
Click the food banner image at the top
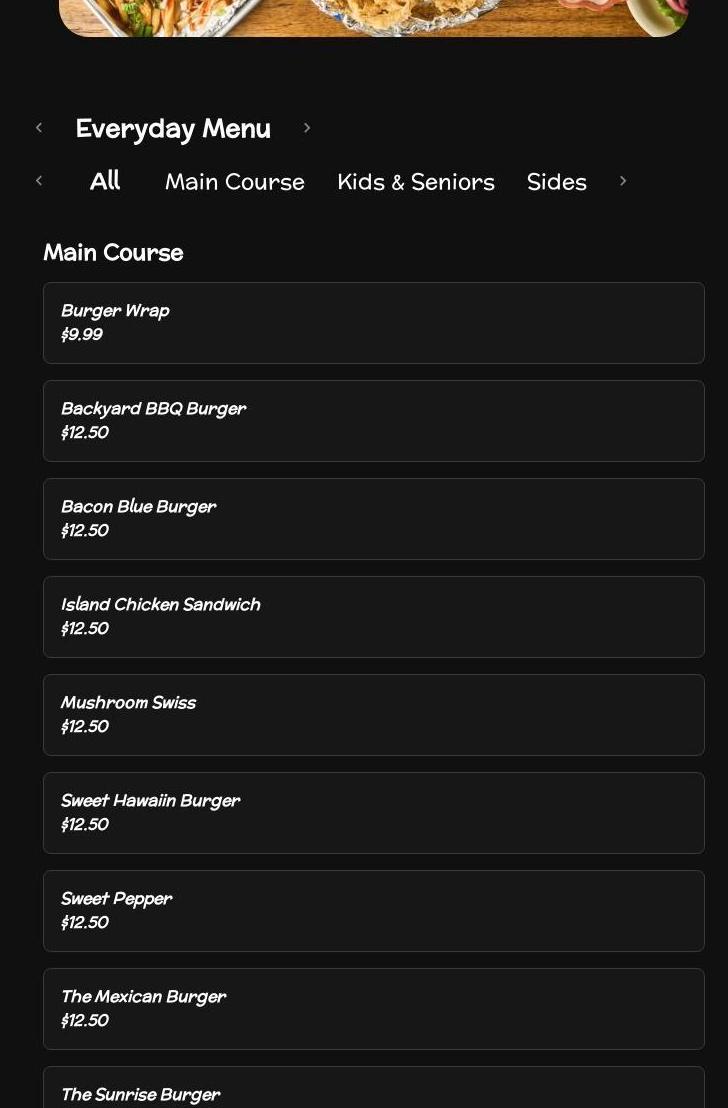click(x=374, y=15)
